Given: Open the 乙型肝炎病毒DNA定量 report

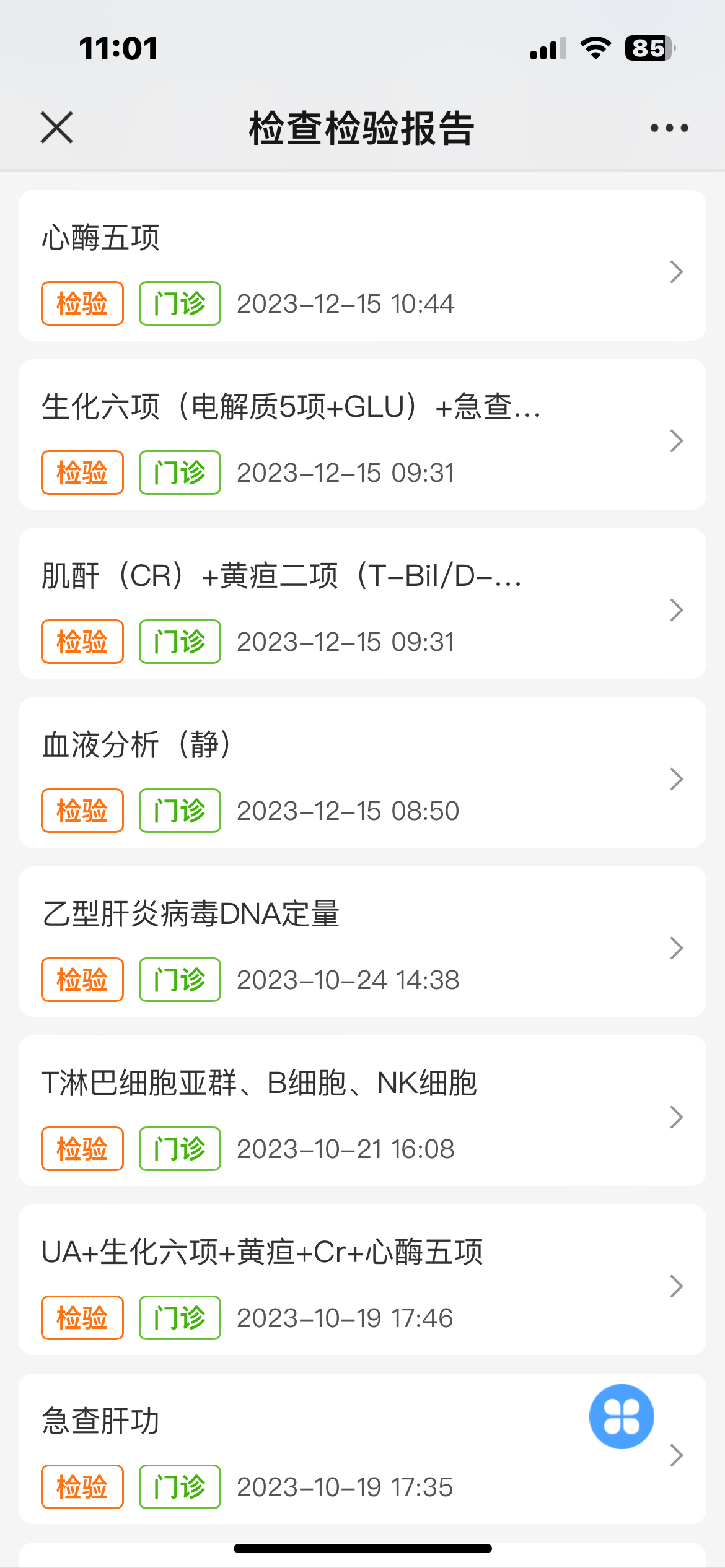Looking at the screenshot, I should click(x=362, y=942).
